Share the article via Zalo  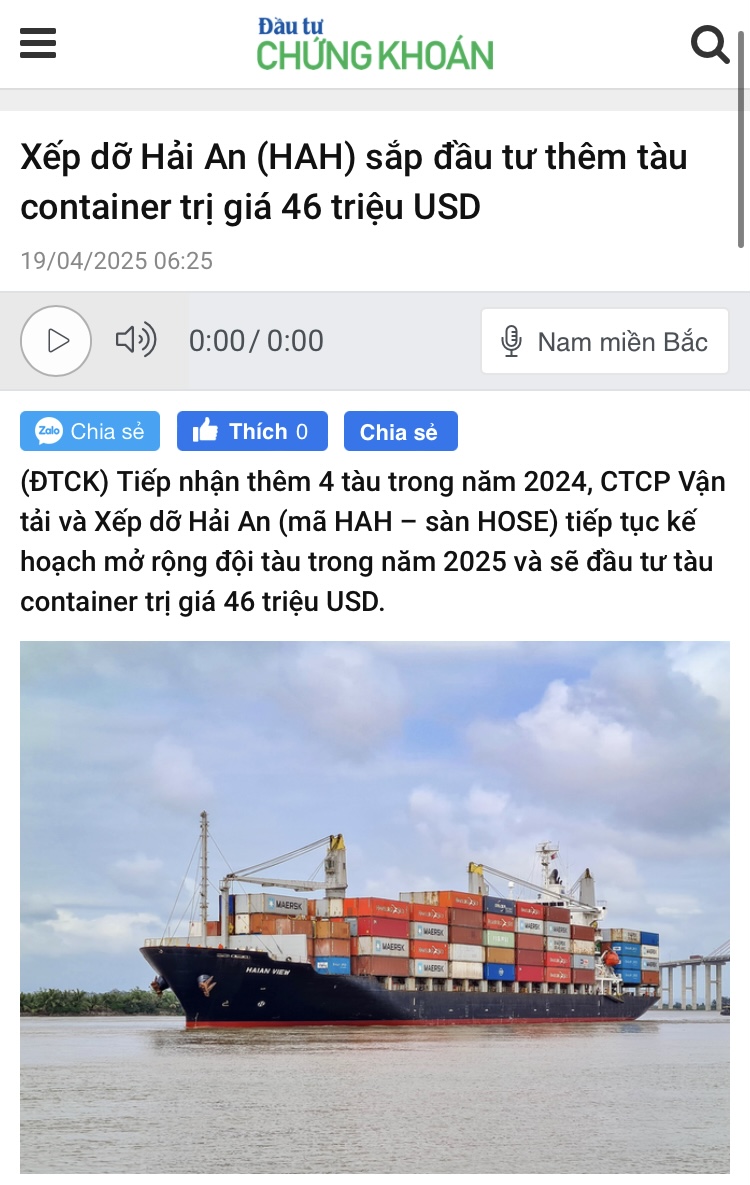(90, 432)
